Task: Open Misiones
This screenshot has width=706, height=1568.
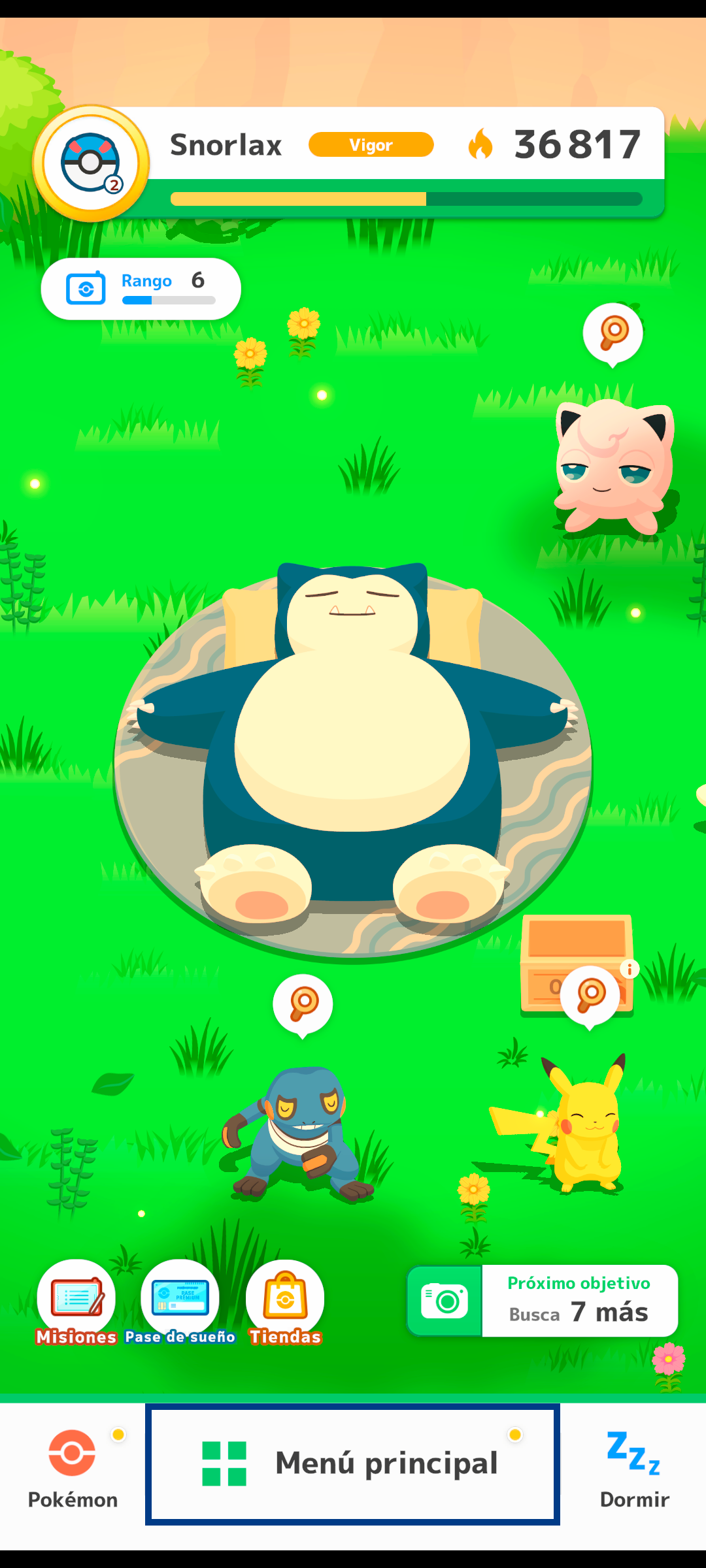Action: tap(76, 1302)
